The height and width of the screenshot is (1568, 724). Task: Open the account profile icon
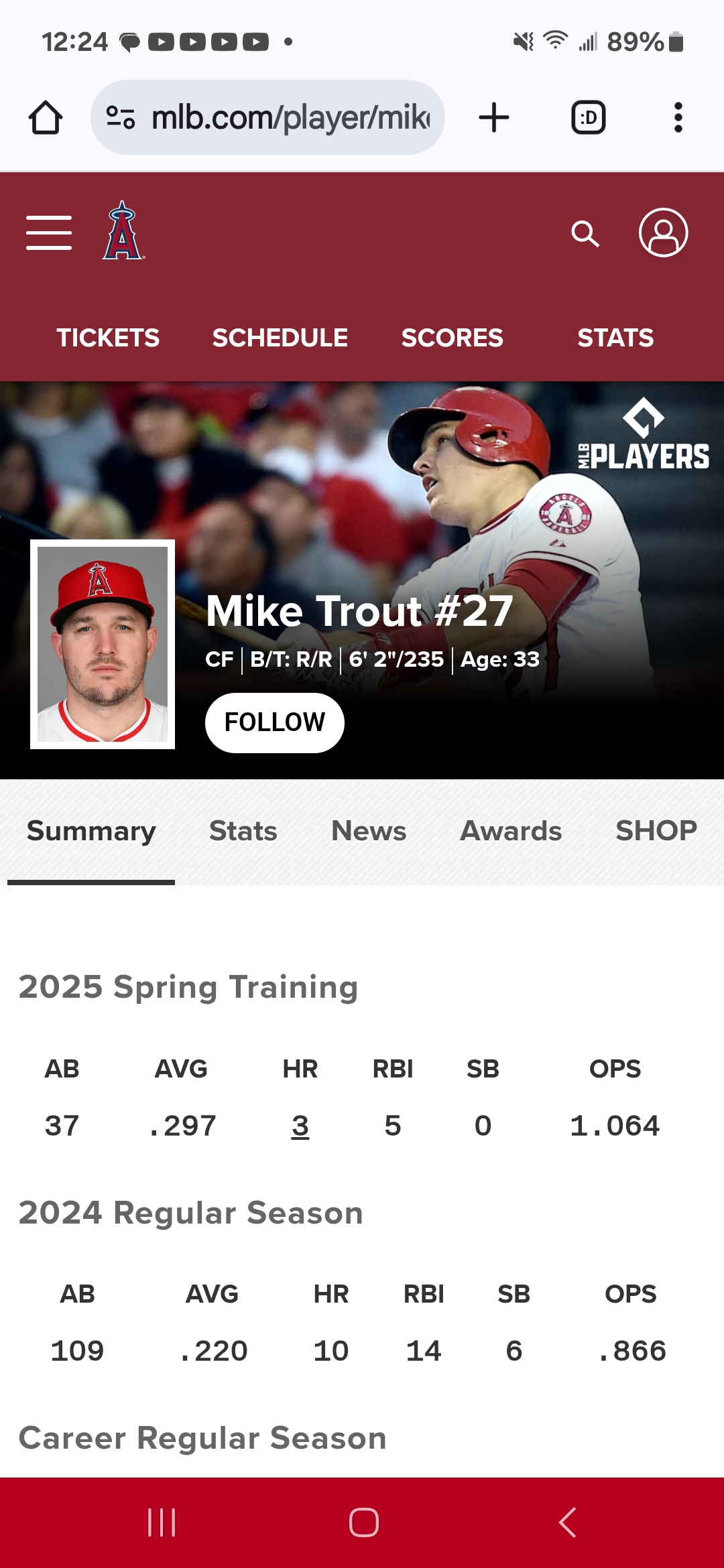(x=663, y=233)
